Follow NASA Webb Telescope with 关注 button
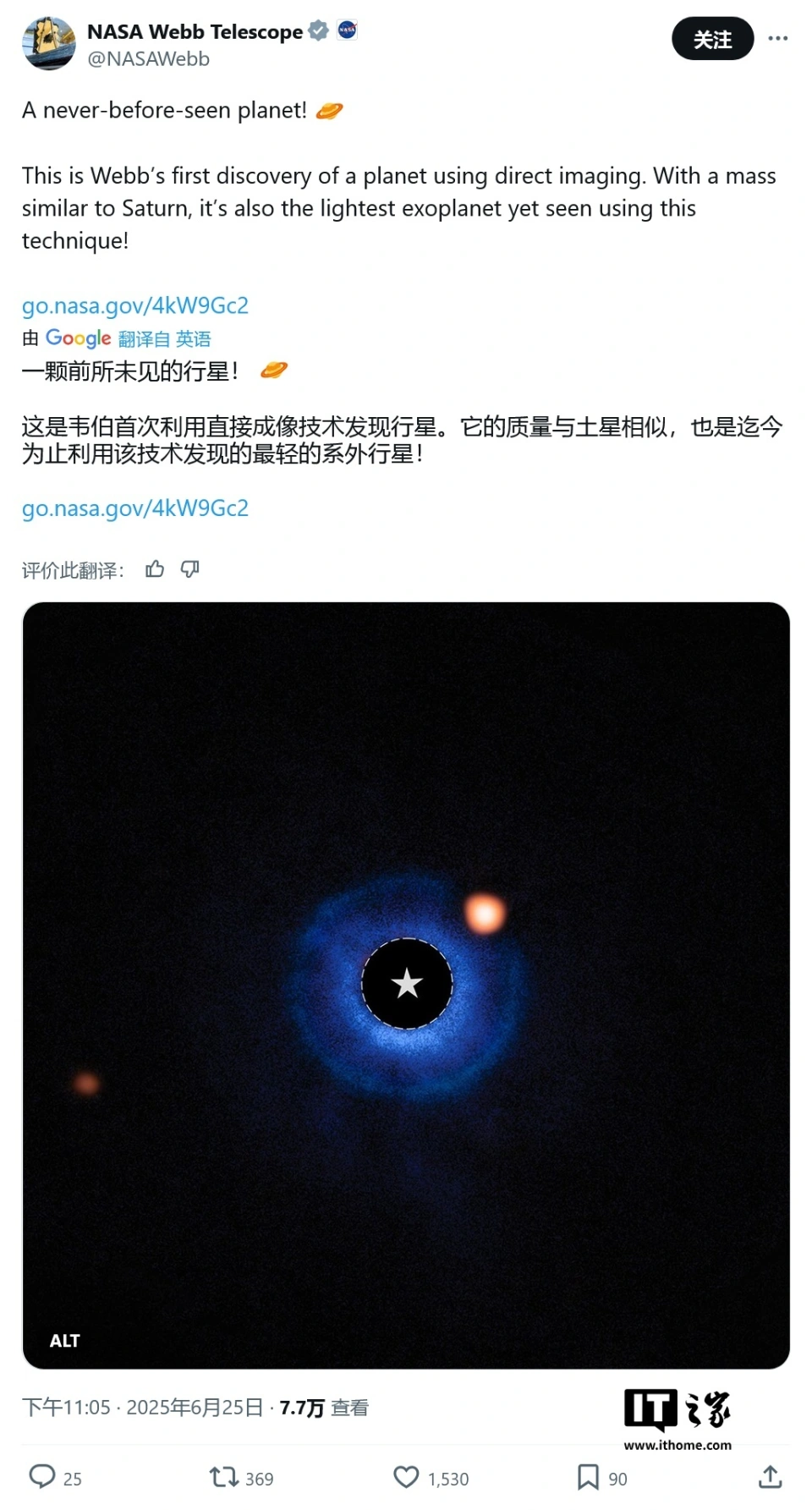This screenshot has height=1510, width=812. pos(712,39)
